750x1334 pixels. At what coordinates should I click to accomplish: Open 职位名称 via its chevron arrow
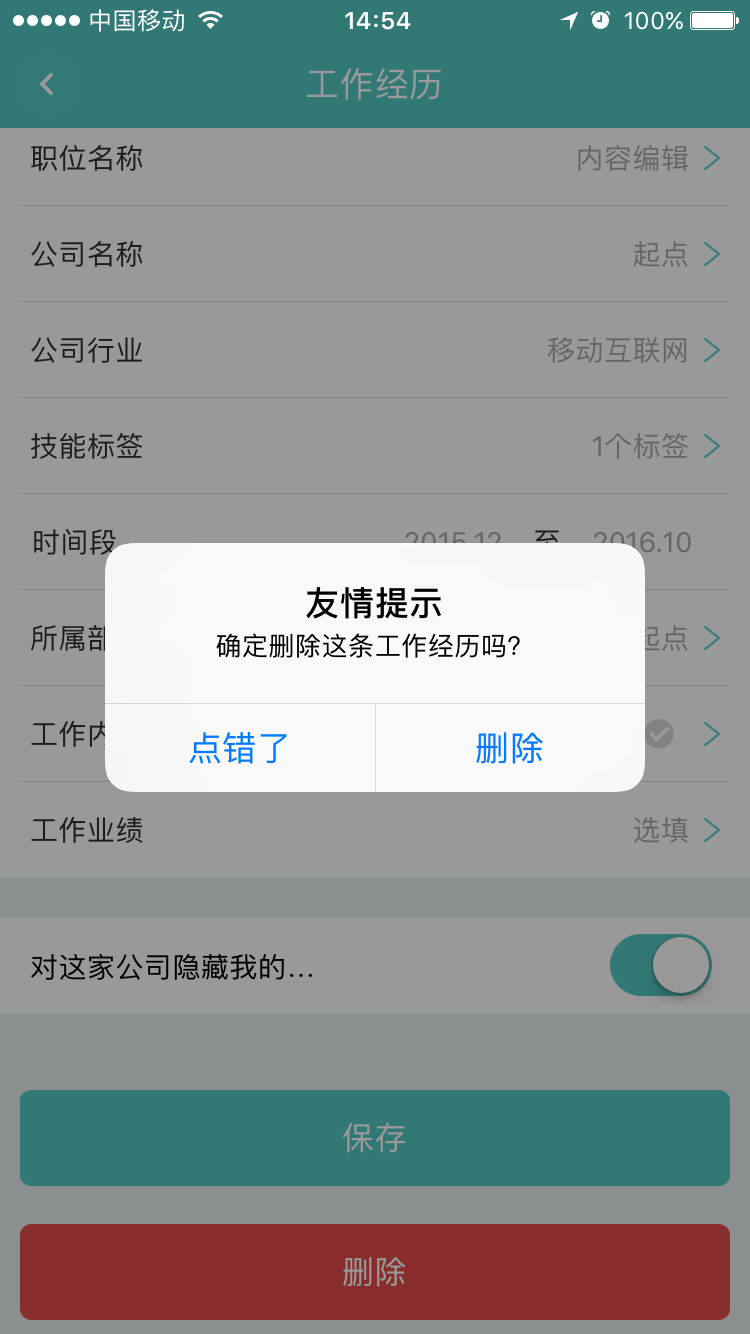pyautogui.click(x=712, y=158)
